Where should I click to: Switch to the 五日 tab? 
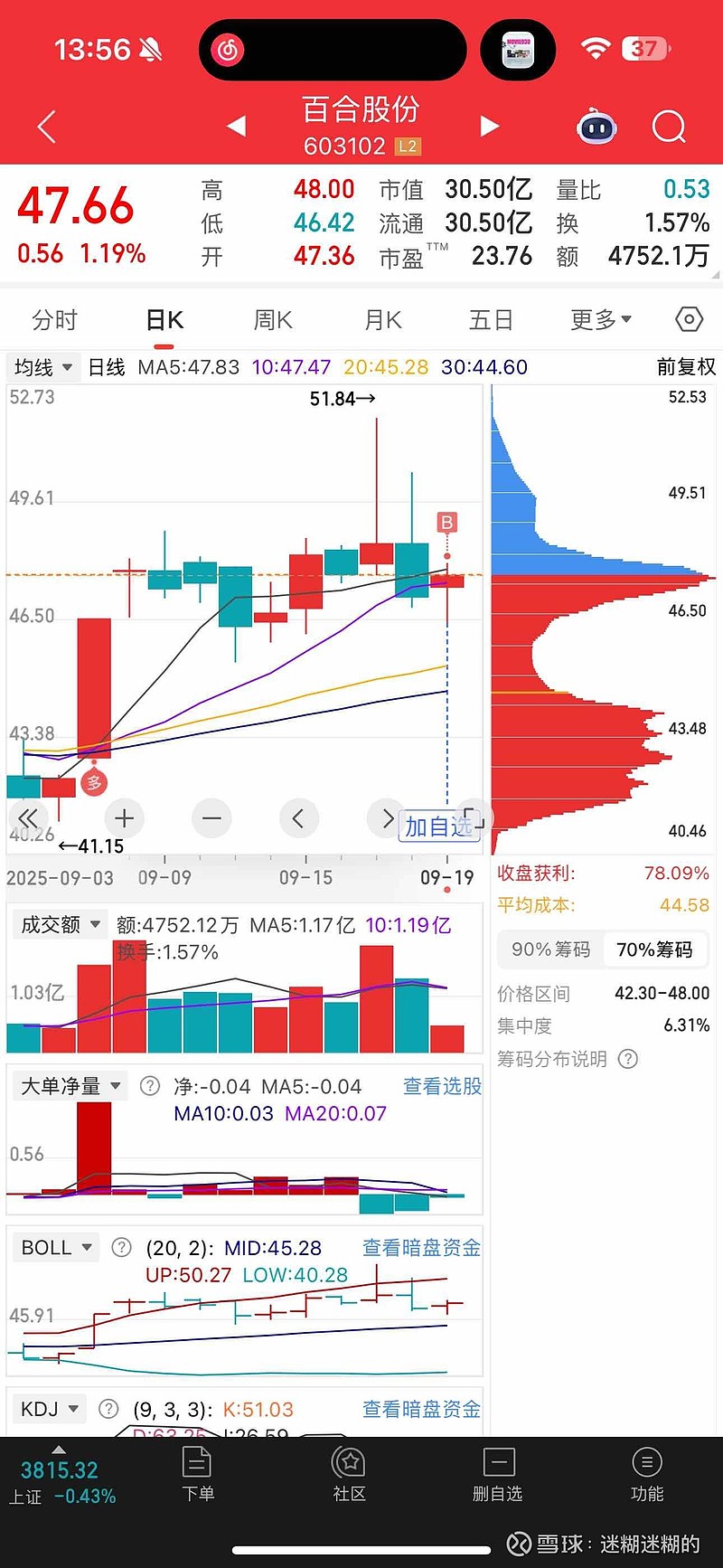coord(491,320)
